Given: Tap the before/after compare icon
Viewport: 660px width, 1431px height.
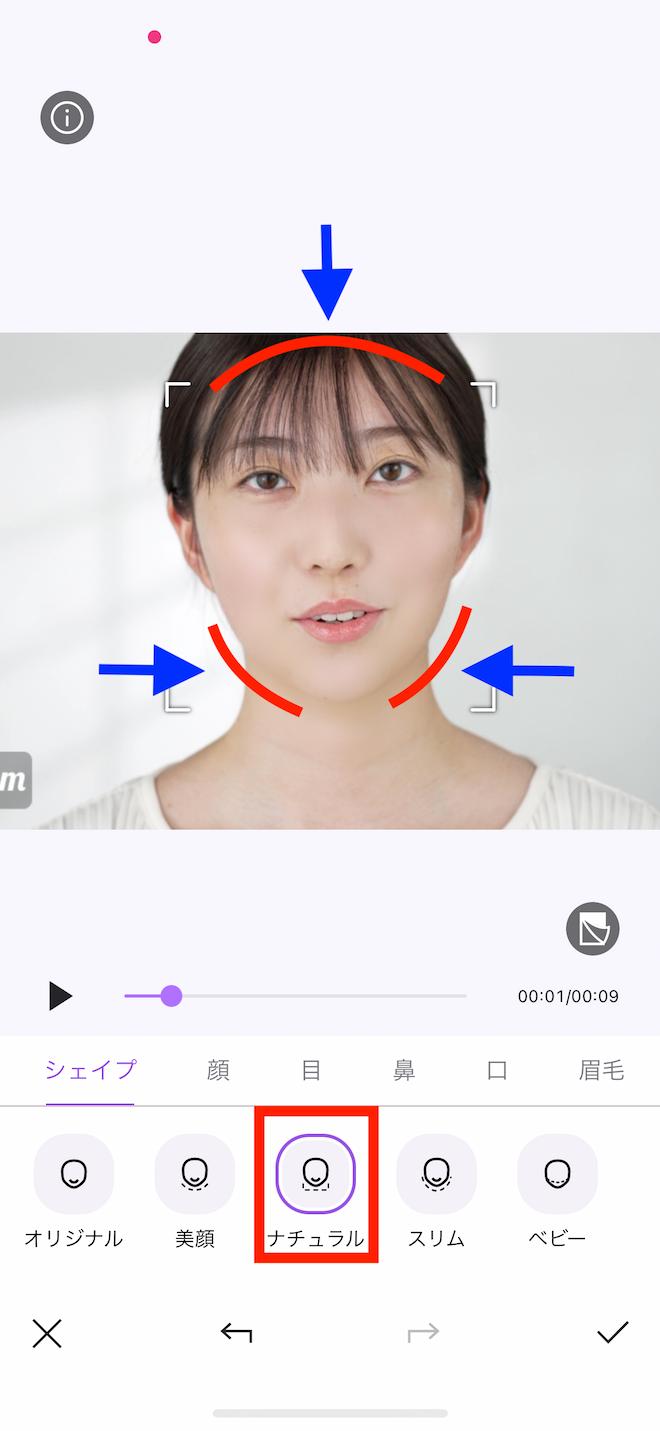Looking at the screenshot, I should (x=592, y=929).
